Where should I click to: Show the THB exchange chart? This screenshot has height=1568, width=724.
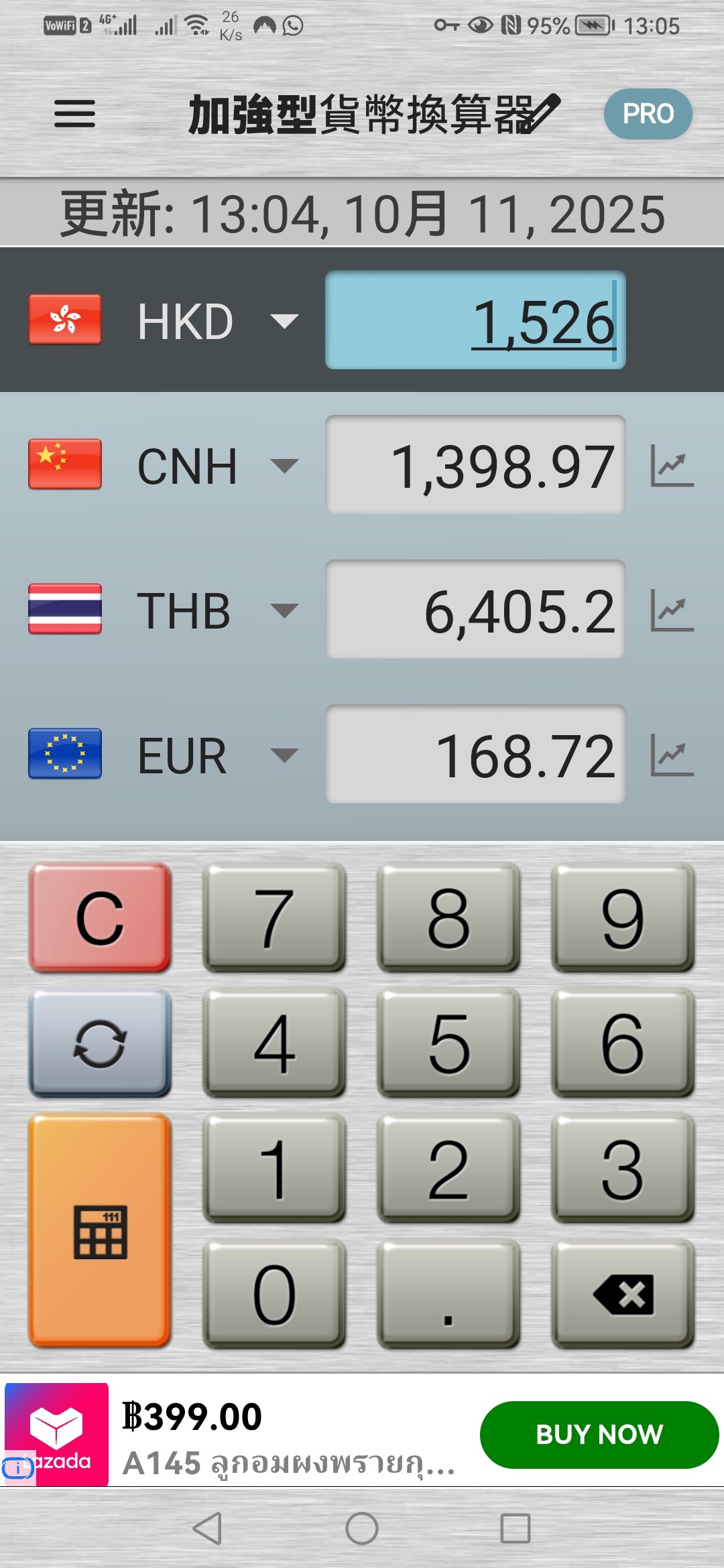672,610
